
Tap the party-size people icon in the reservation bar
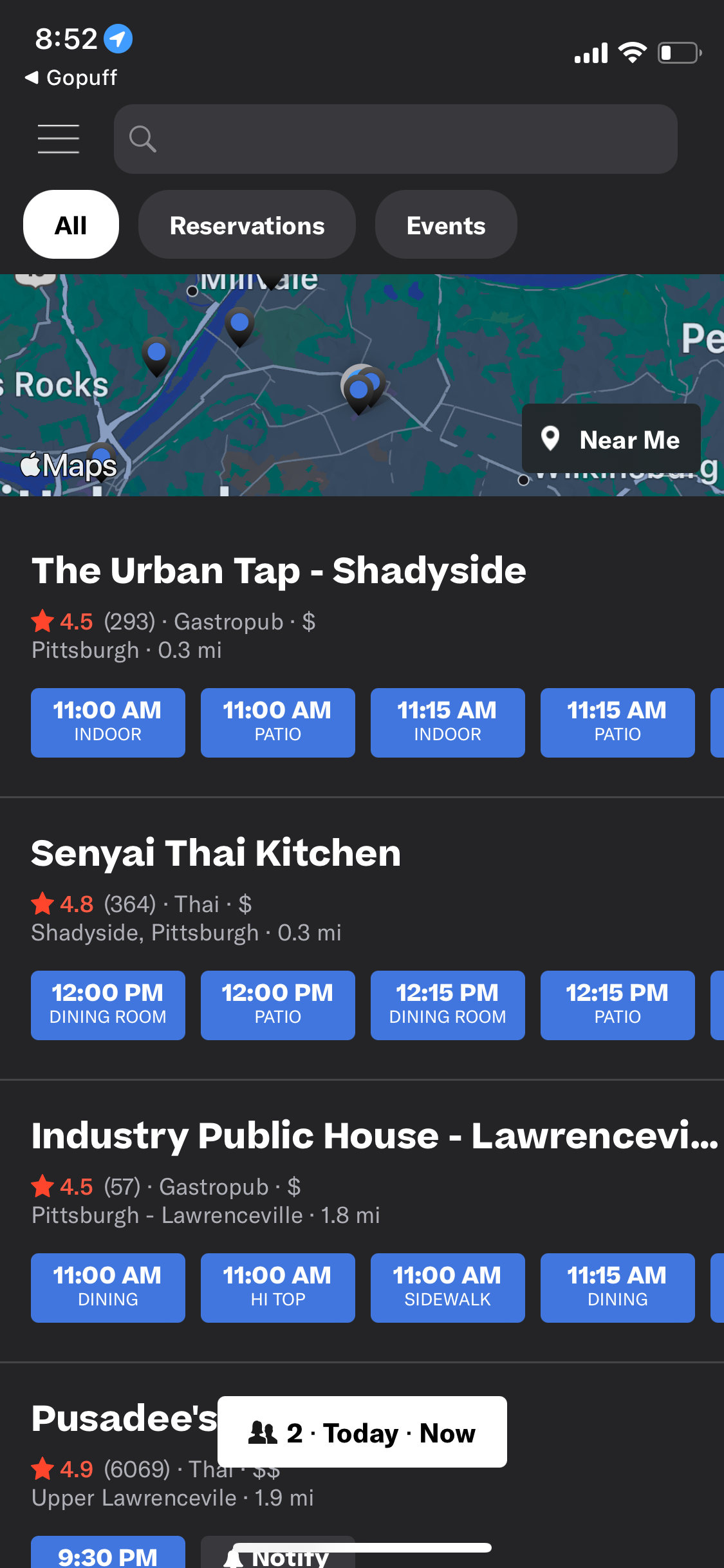coord(261,1432)
